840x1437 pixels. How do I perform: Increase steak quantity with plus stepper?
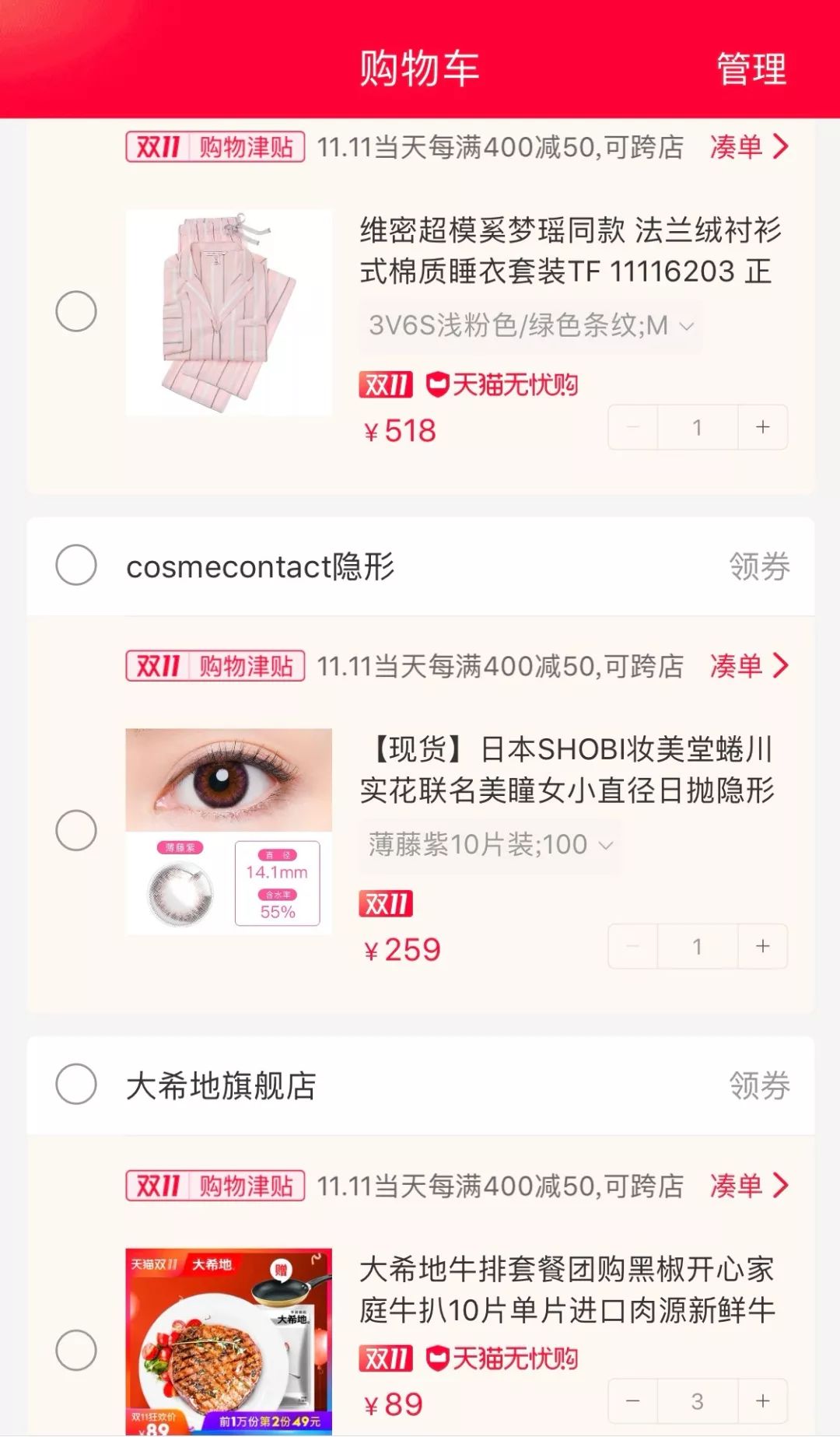(761, 1401)
